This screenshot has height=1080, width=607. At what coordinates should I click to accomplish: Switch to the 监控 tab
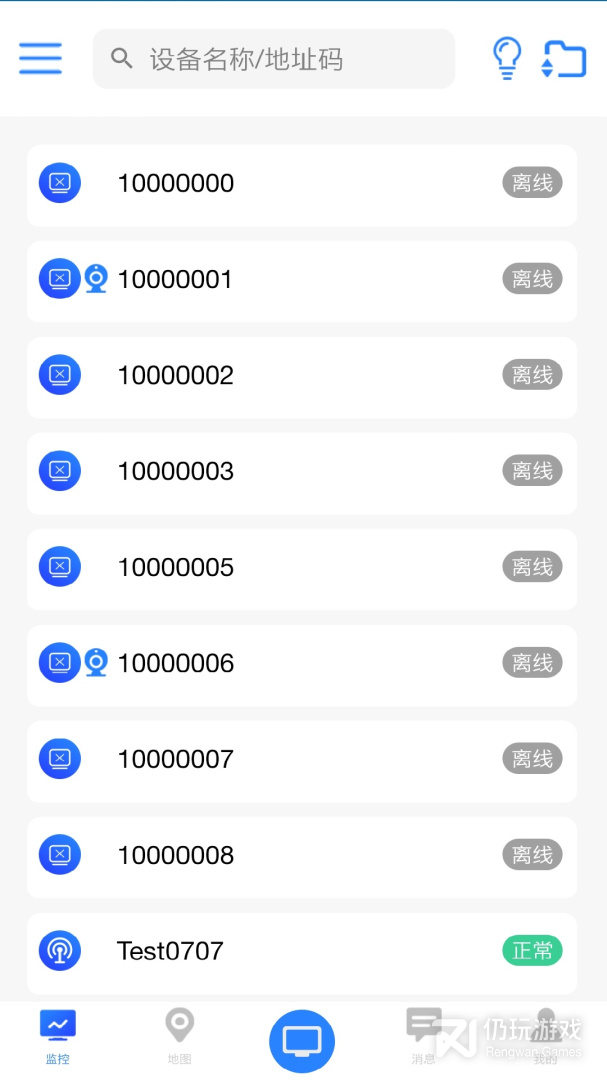pyautogui.click(x=58, y=1036)
